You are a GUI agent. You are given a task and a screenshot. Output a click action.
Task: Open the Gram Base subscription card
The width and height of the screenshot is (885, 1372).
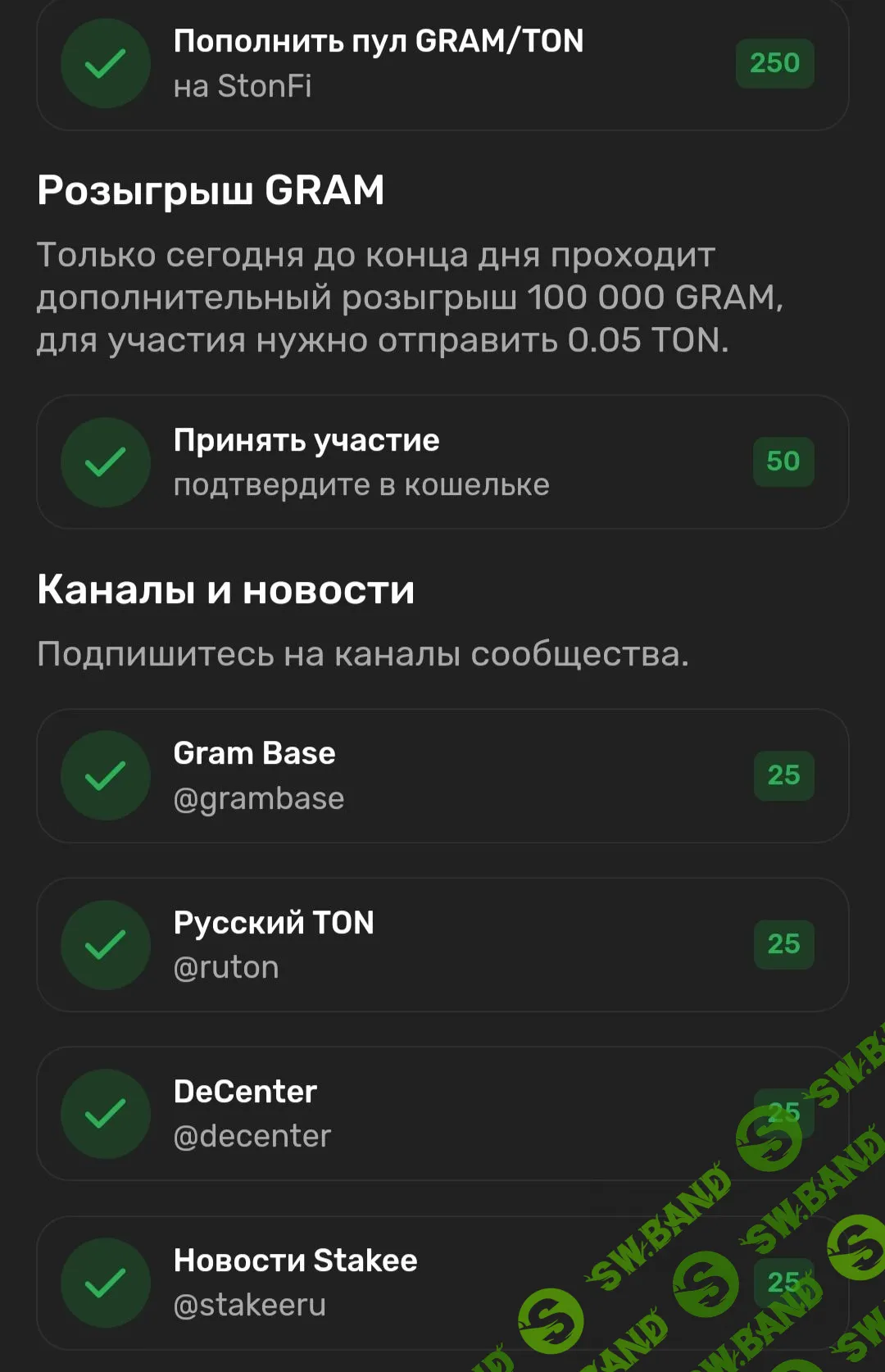pyautogui.click(x=442, y=776)
